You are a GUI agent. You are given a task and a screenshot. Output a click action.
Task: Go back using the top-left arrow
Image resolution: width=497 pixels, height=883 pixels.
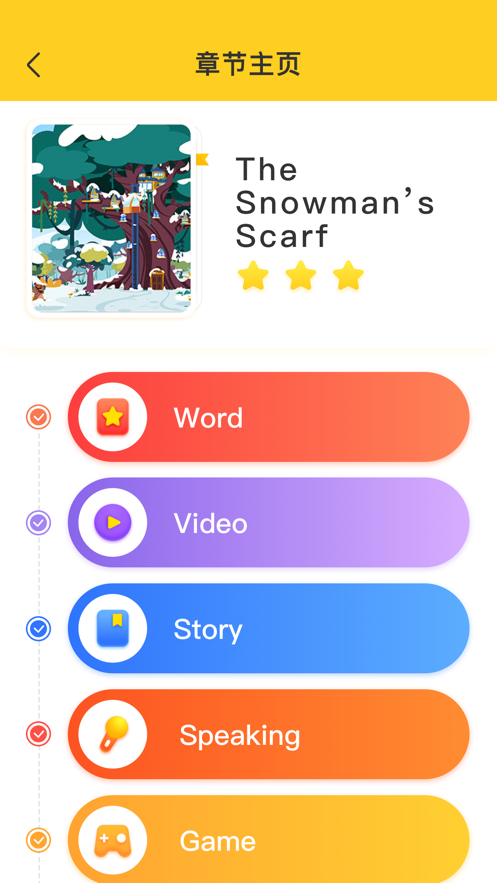point(34,65)
